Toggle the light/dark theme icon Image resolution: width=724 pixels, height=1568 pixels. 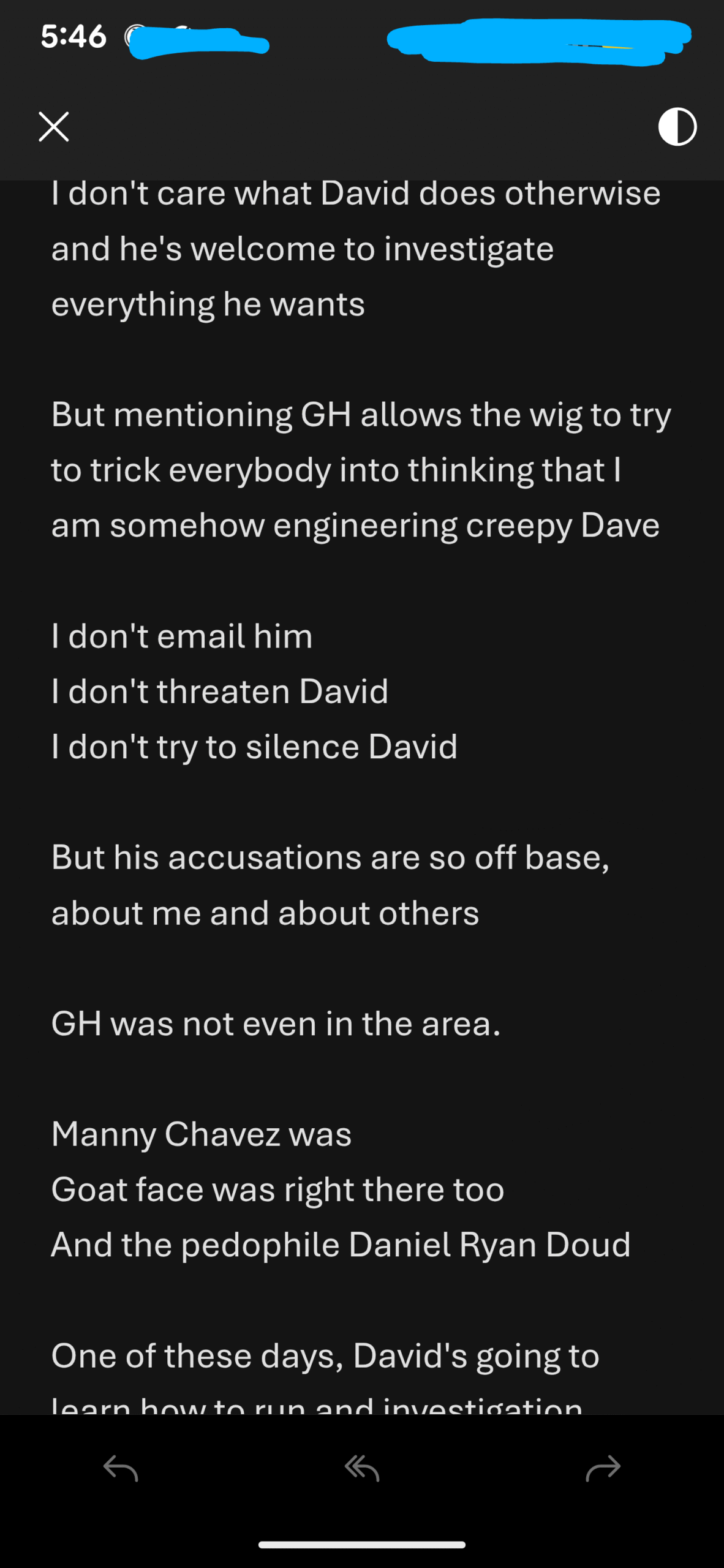(677, 127)
